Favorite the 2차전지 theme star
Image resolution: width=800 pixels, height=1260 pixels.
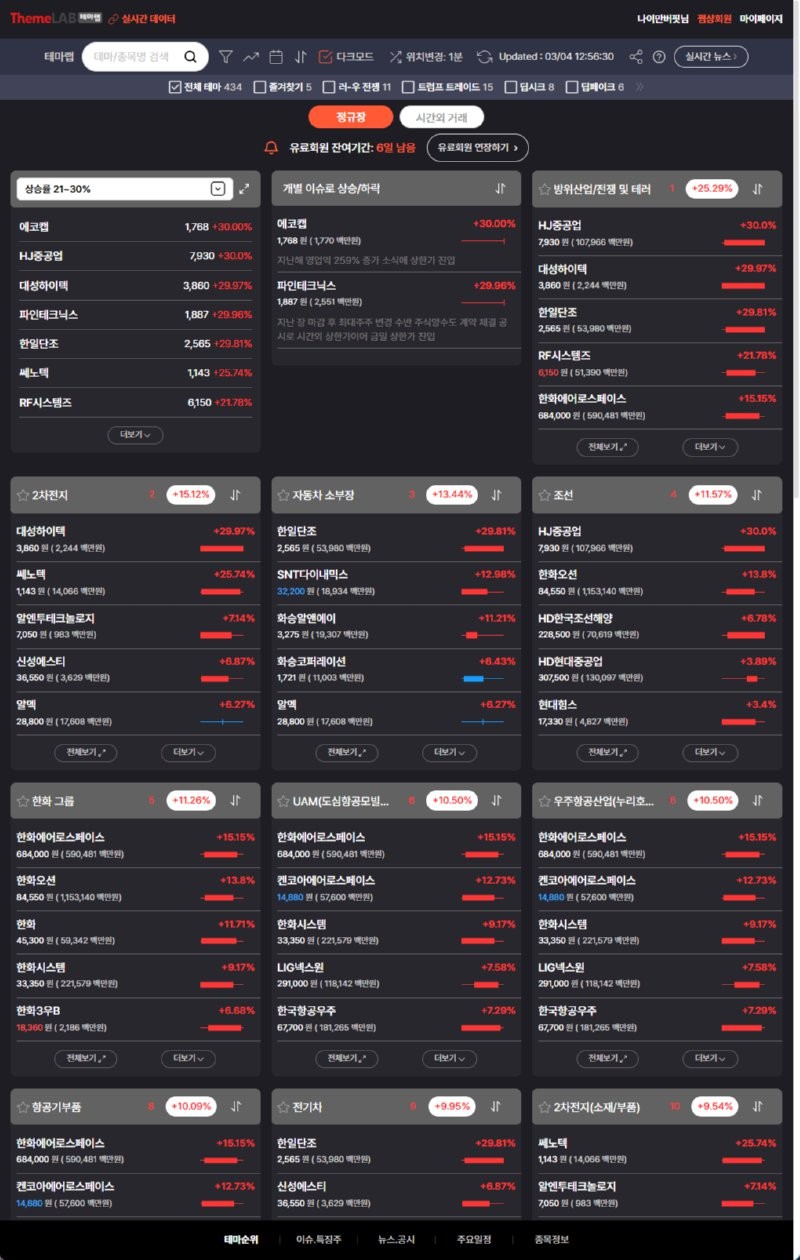pos(22,495)
